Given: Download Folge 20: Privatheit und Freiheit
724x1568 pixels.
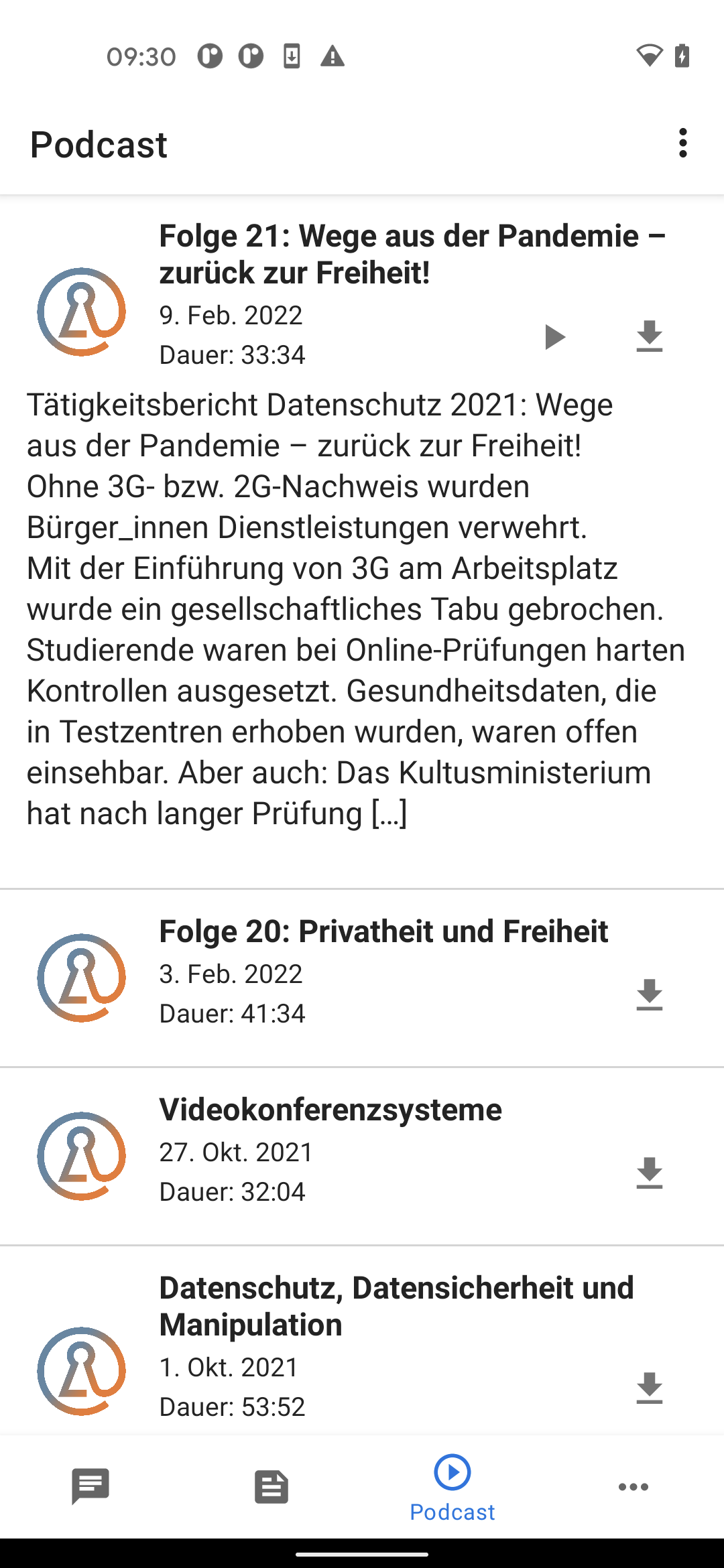Looking at the screenshot, I should click(x=649, y=995).
